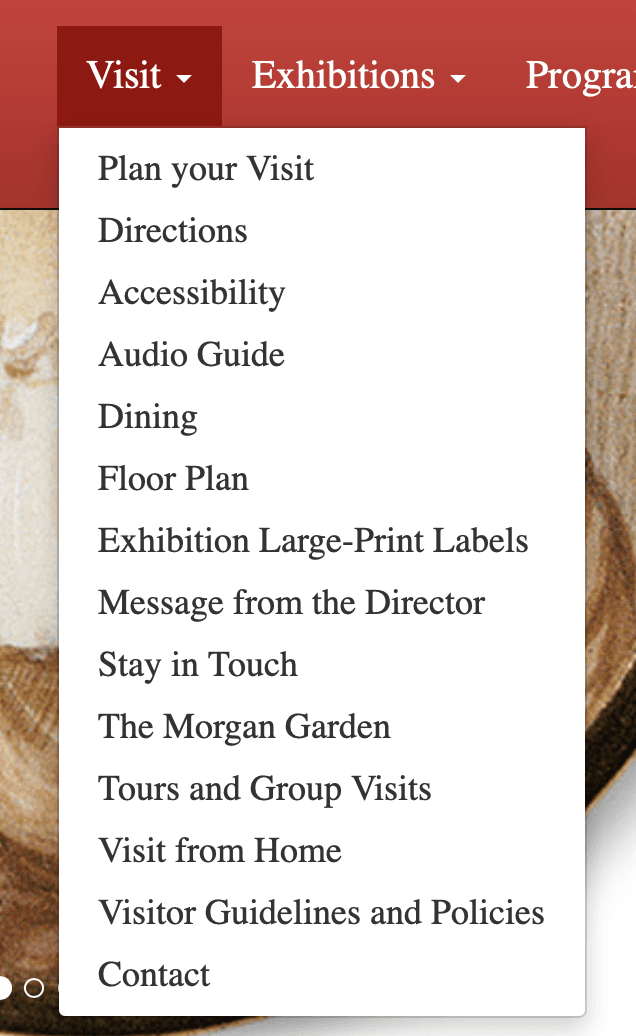Image resolution: width=636 pixels, height=1036 pixels.
Task: Open Exhibition Large-Print Labels
Action: pyautogui.click(x=313, y=541)
